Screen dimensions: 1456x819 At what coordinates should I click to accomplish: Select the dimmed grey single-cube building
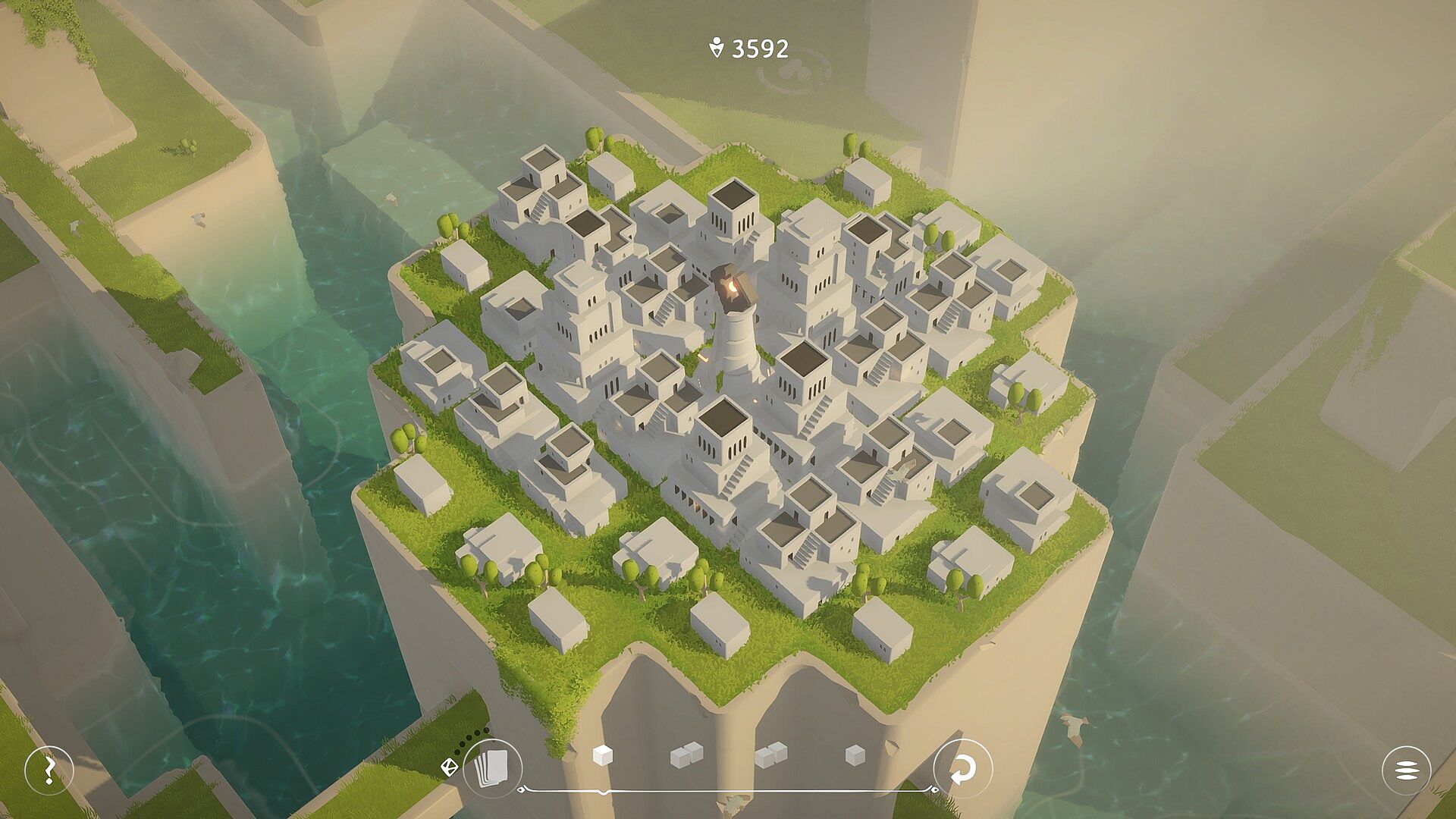click(x=855, y=755)
